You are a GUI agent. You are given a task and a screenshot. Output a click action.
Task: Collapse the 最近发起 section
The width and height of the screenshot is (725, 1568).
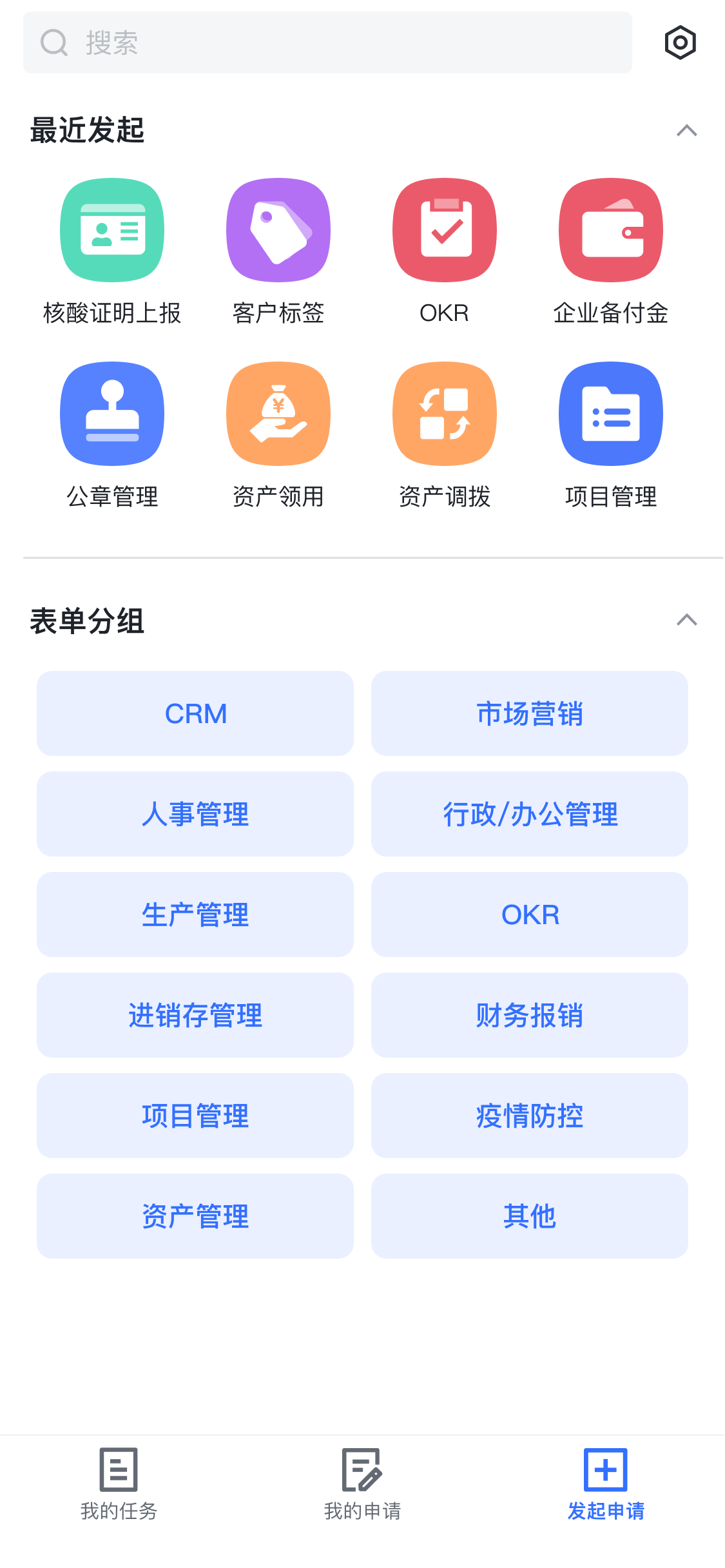[686, 131]
